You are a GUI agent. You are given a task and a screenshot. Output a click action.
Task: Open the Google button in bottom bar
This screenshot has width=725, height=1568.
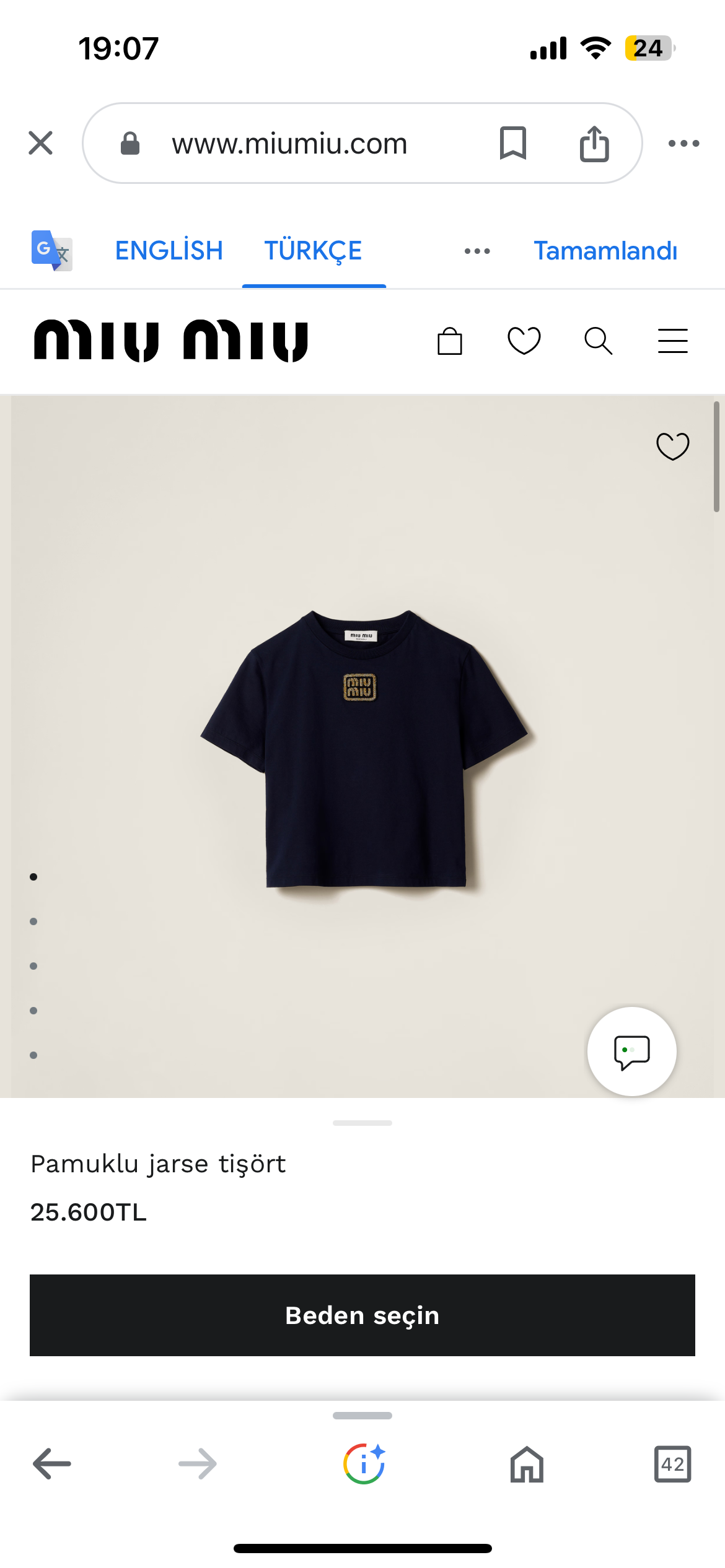click(364, 1464)
